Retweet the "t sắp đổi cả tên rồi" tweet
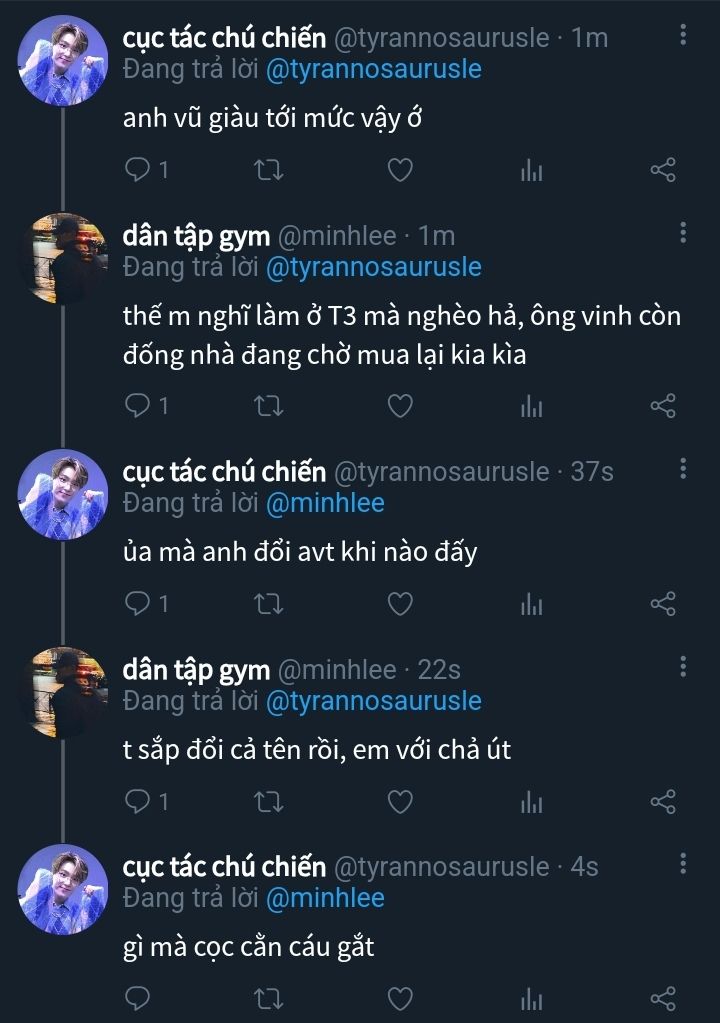The height and width of the screenshot is (1023, 720). pos(269,801)
